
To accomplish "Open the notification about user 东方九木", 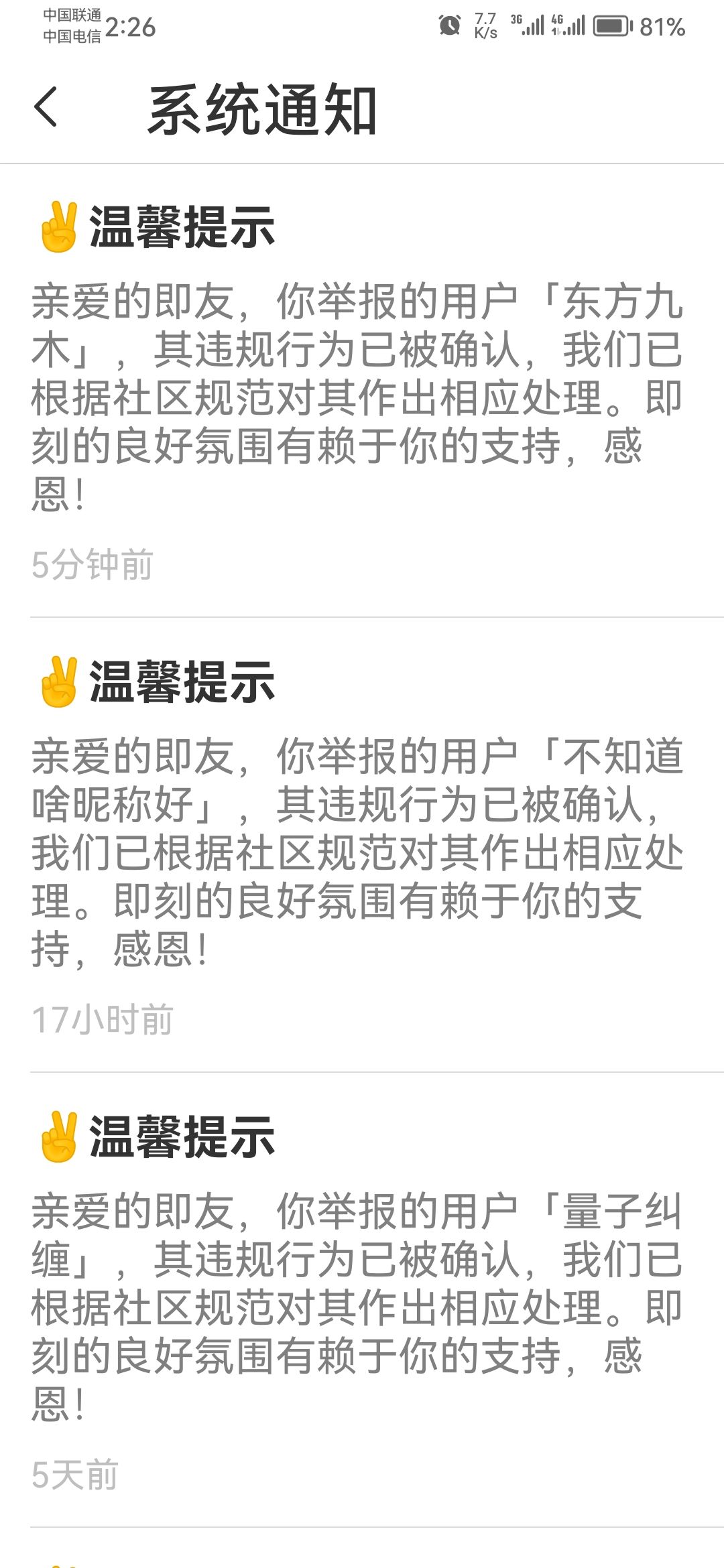I will click(362, 391).
